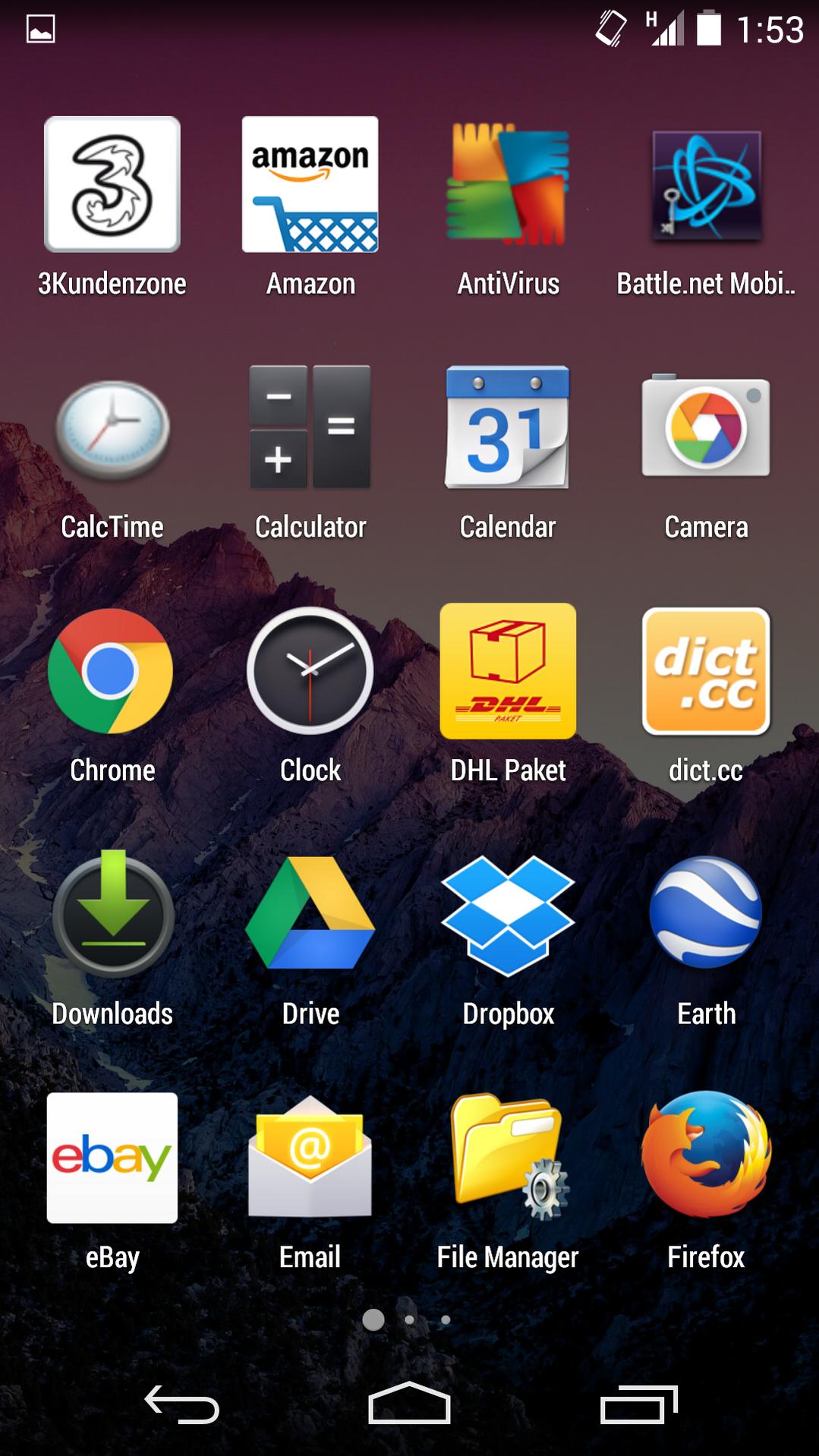Screen dimensions: 819x1456
Task: Open AntiVirus app
Action: click(x=508, y=184)
